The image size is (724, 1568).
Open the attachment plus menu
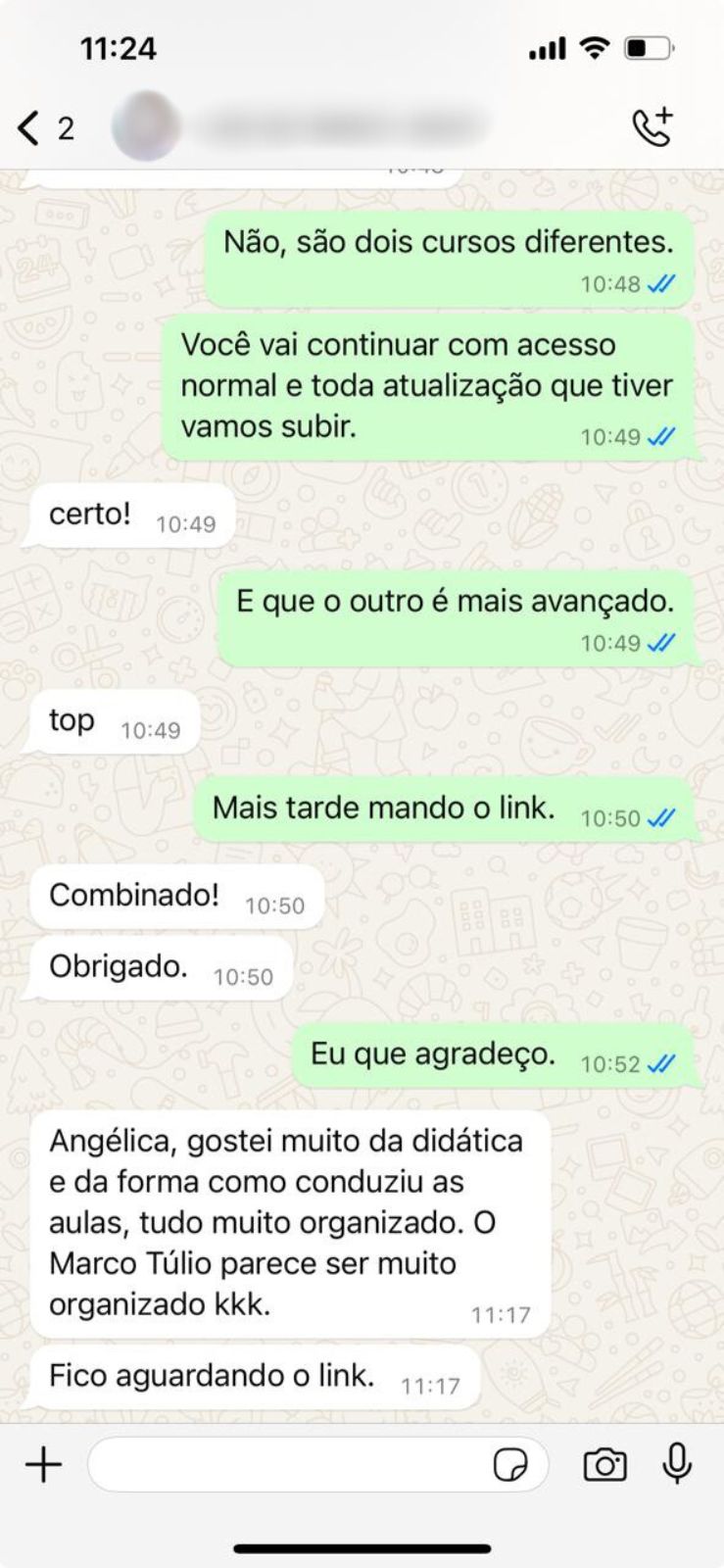point(43,1465)
